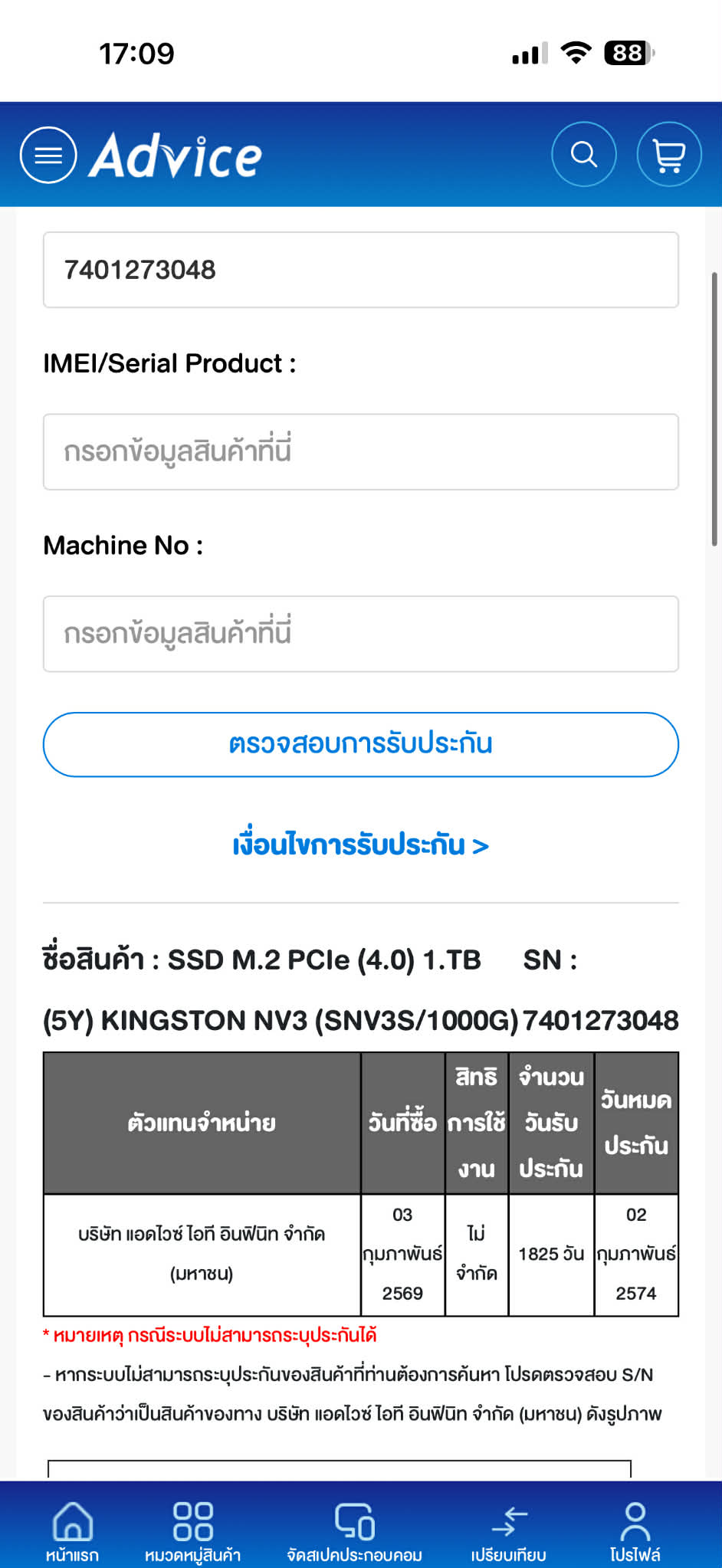Go to the หน้าแรก tab

72,1530
